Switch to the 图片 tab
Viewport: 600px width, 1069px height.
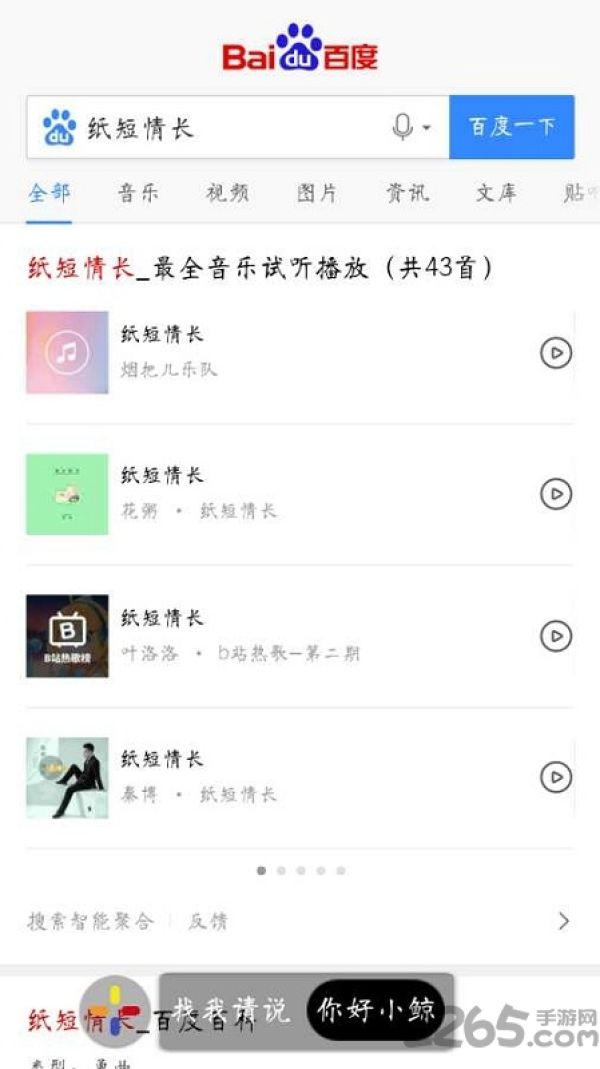pos(317,193)
